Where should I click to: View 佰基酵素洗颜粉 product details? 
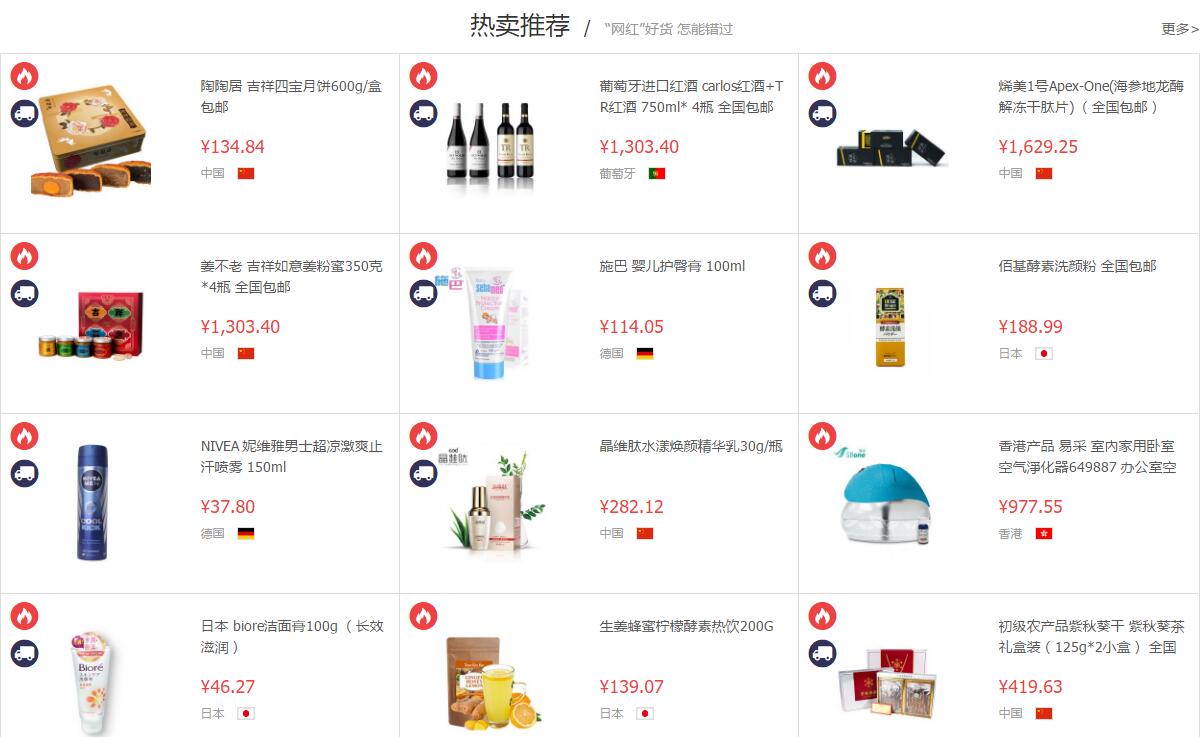click(x=1077, y=266)
